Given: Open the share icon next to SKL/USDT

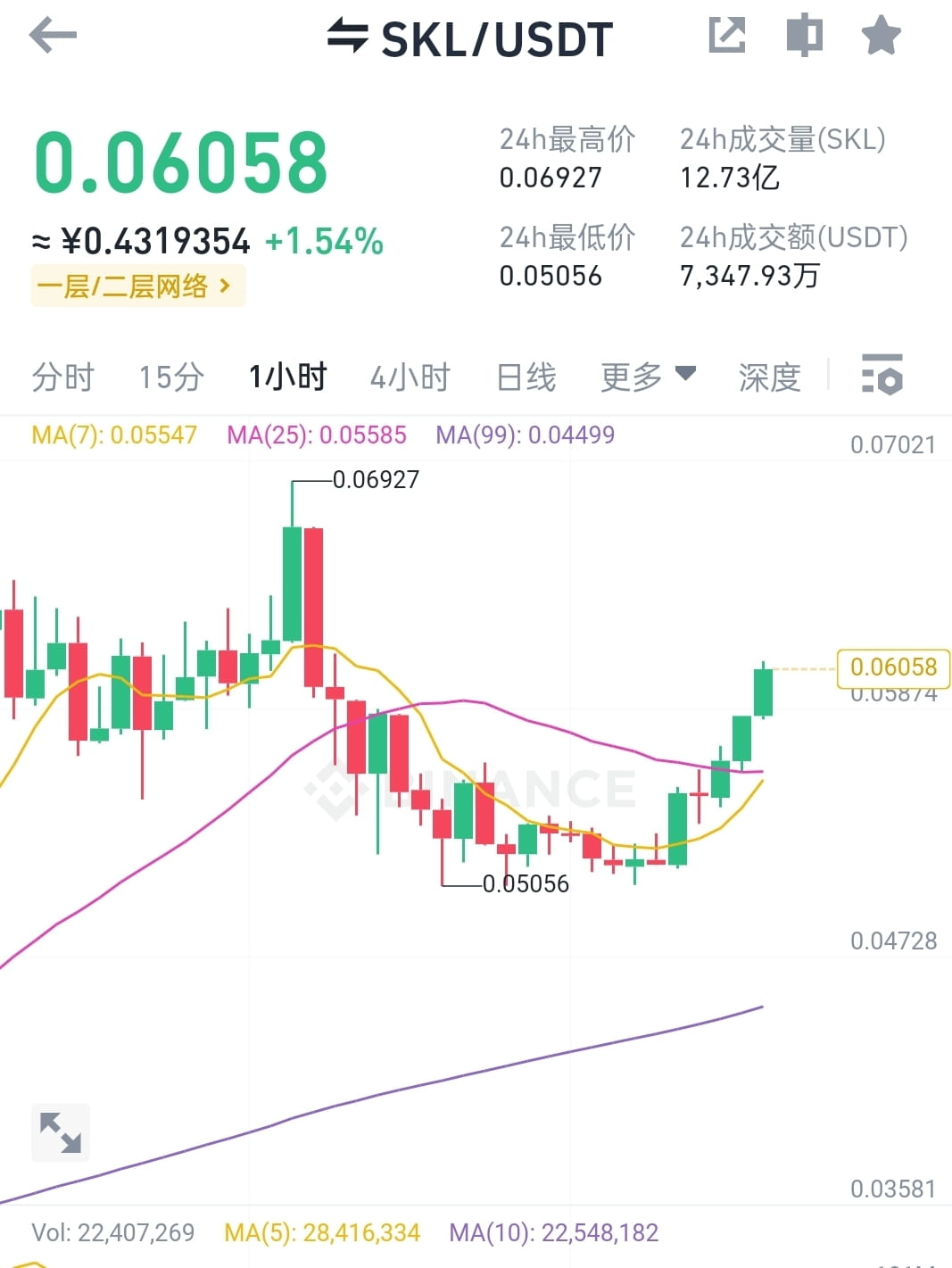Looking at the screenshot, I should pos(726,34).
